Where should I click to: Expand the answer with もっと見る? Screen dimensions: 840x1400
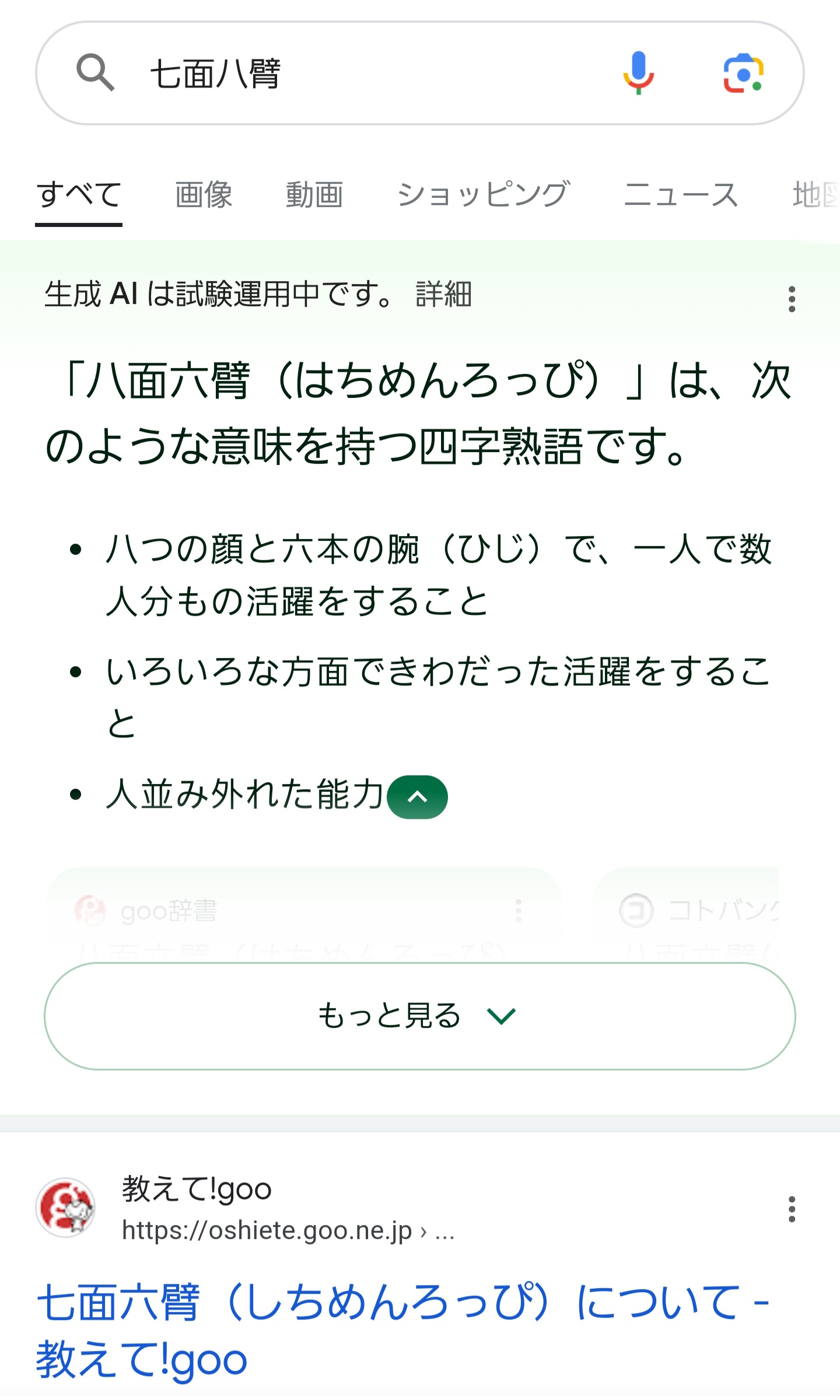click(419, 1016)
